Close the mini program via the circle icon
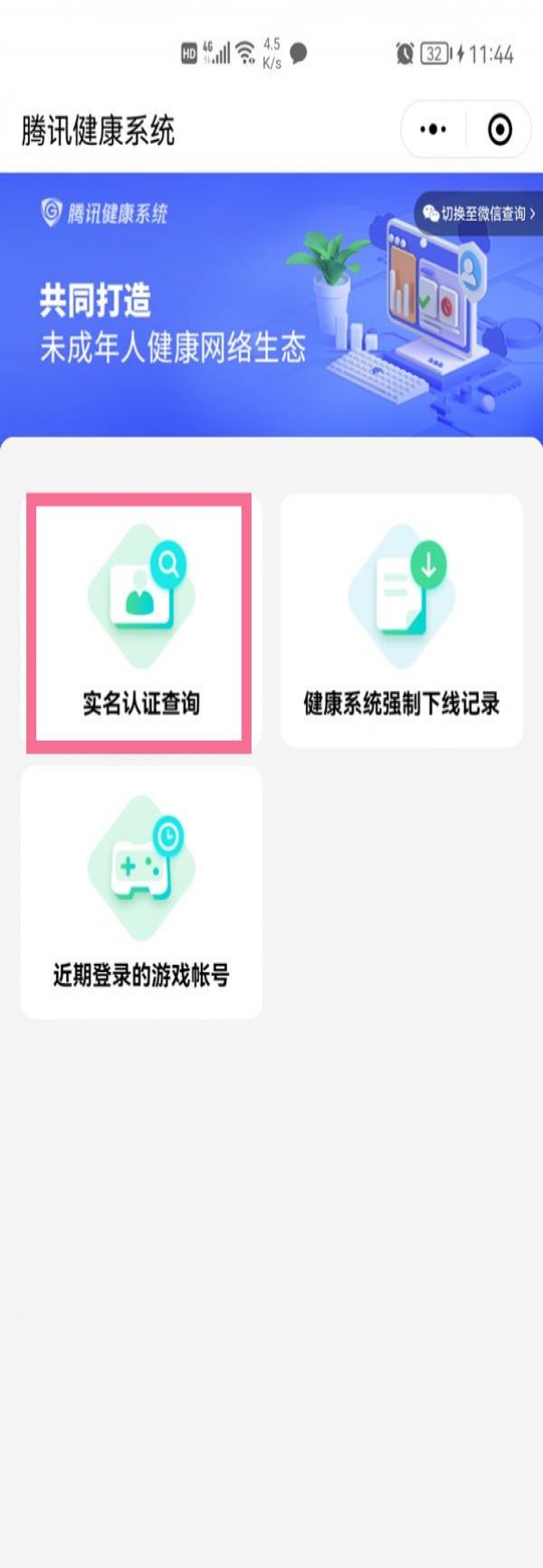The image size is (543, 1568). pyautogui.click(x=500, y=130)
